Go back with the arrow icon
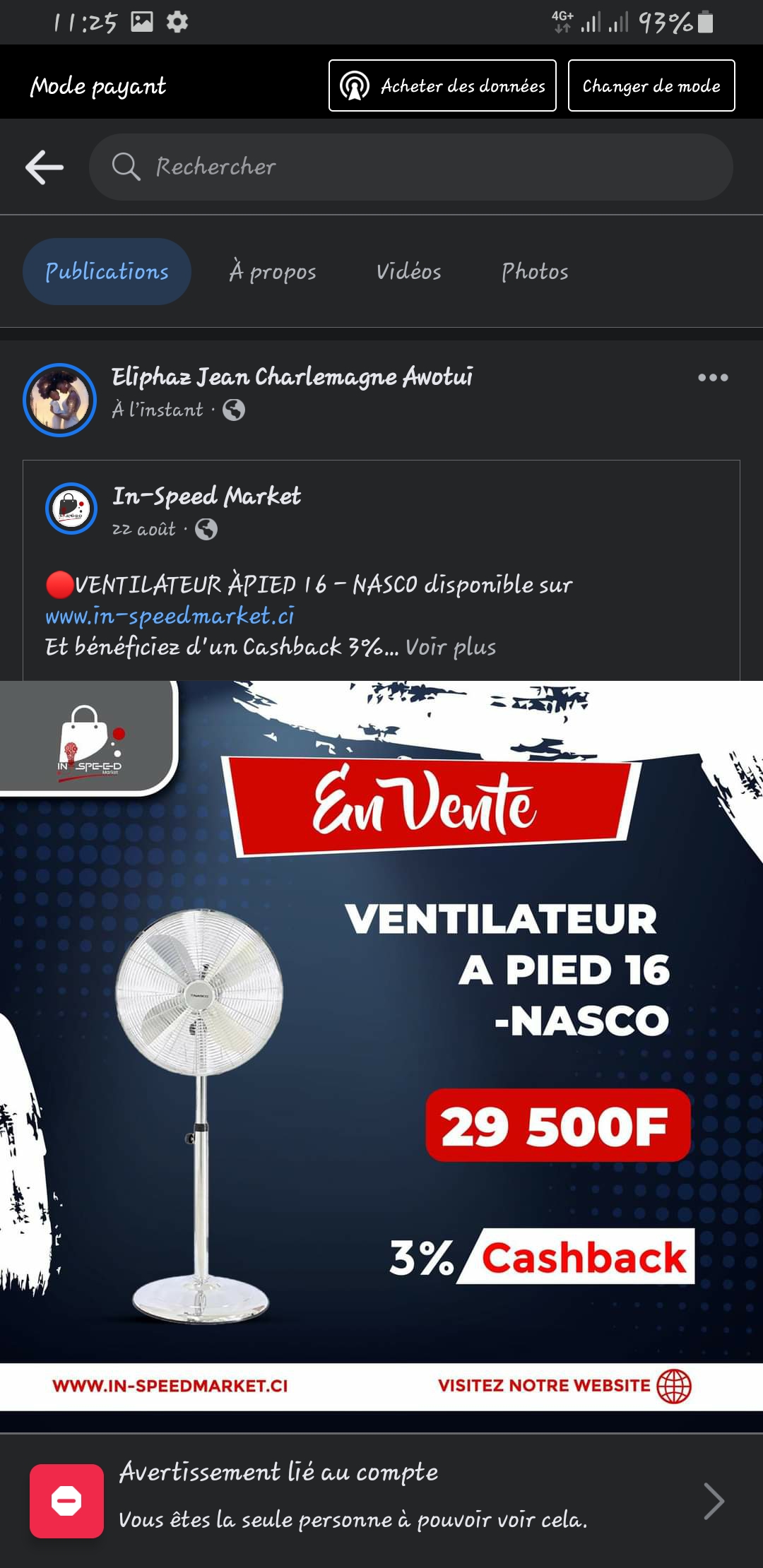This screenshot has width=763, height=1568. pos(45,167)
